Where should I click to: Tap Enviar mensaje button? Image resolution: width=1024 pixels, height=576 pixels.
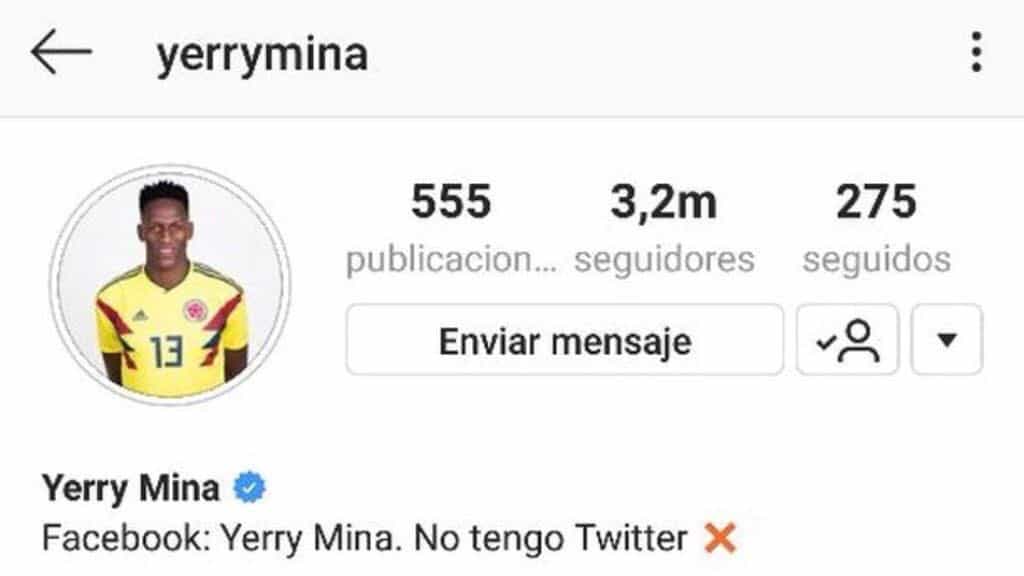click(564, 341)
